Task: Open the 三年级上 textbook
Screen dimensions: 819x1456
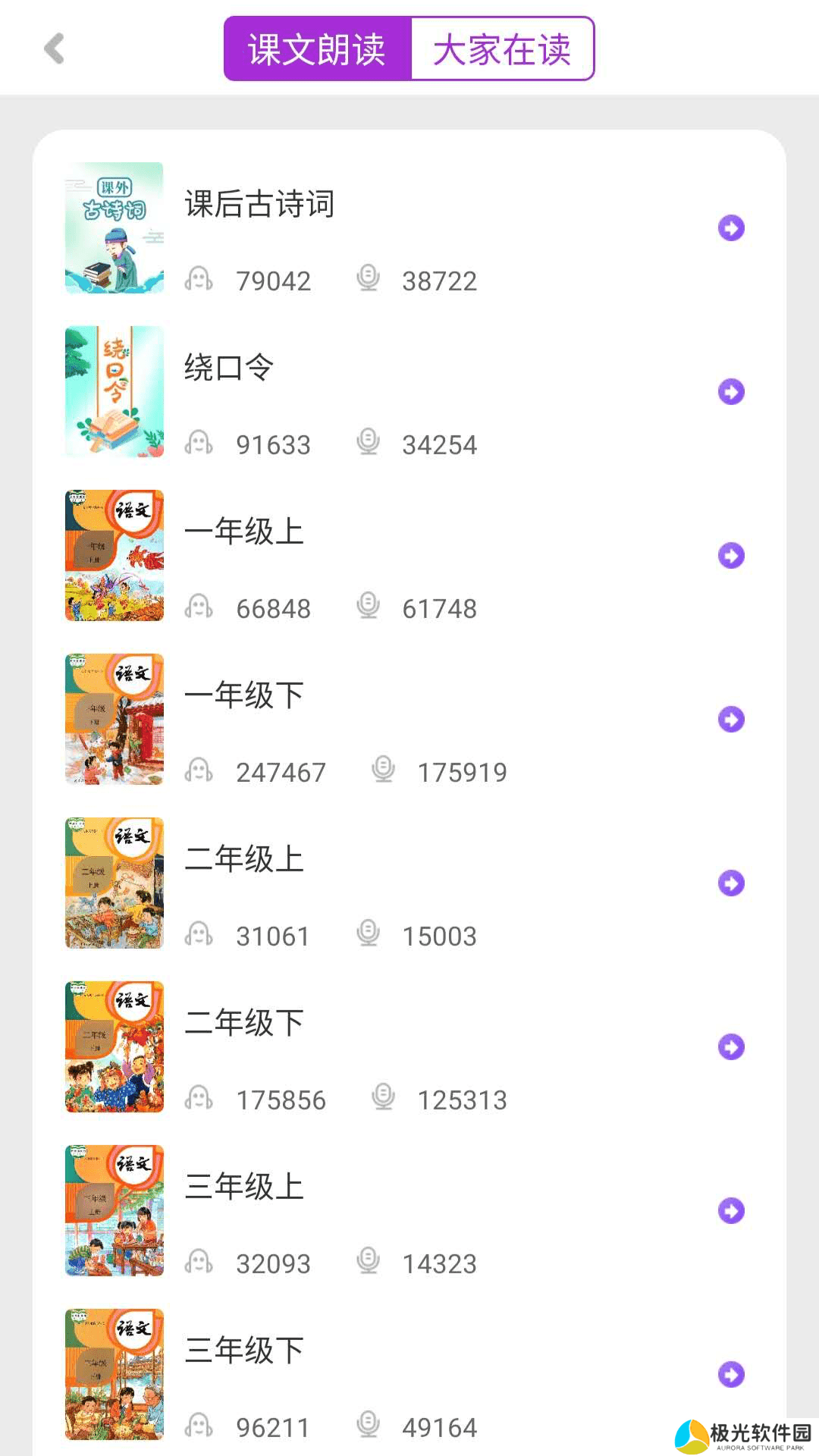Action: pyautogui.click(x=409, y=1210)
